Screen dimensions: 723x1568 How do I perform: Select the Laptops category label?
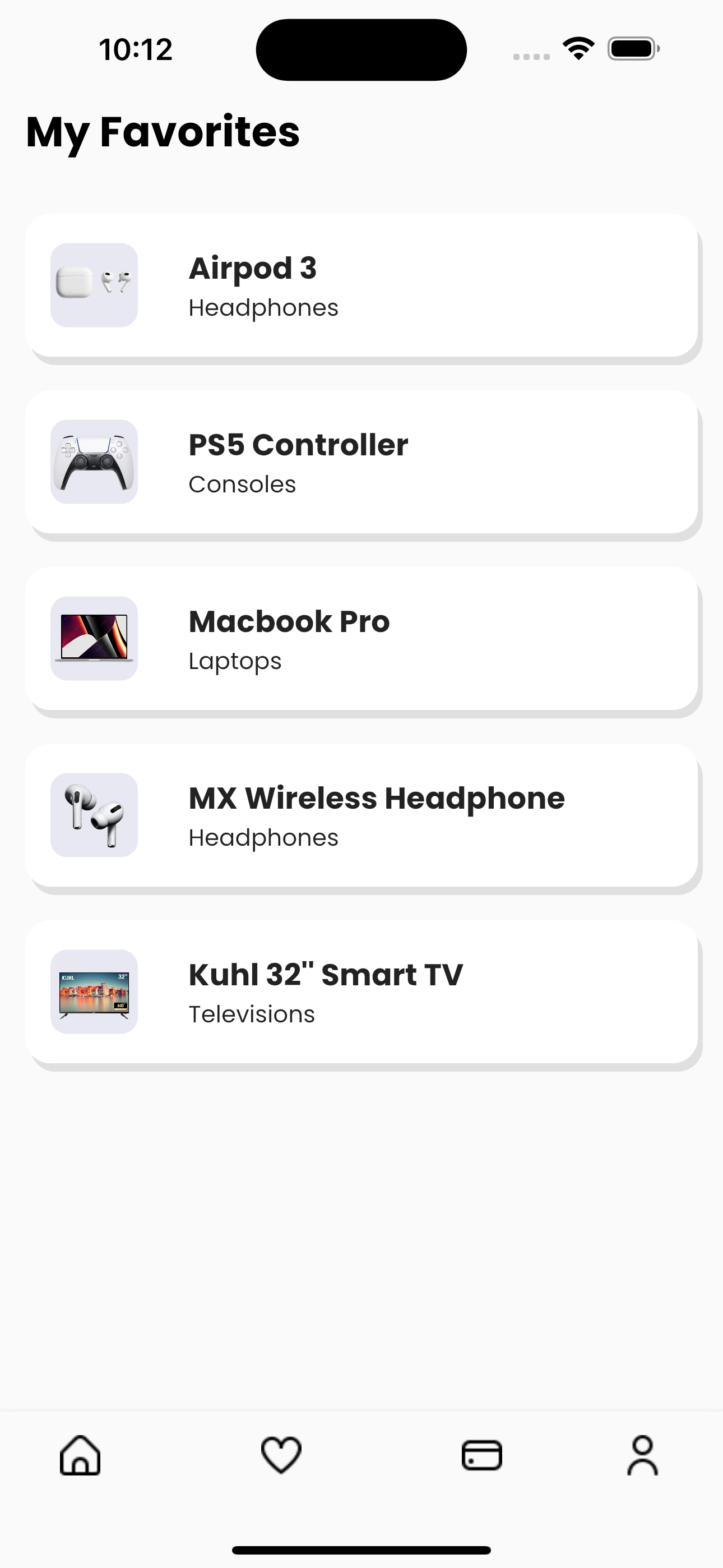pyautogui.click(x=234, y=661)
